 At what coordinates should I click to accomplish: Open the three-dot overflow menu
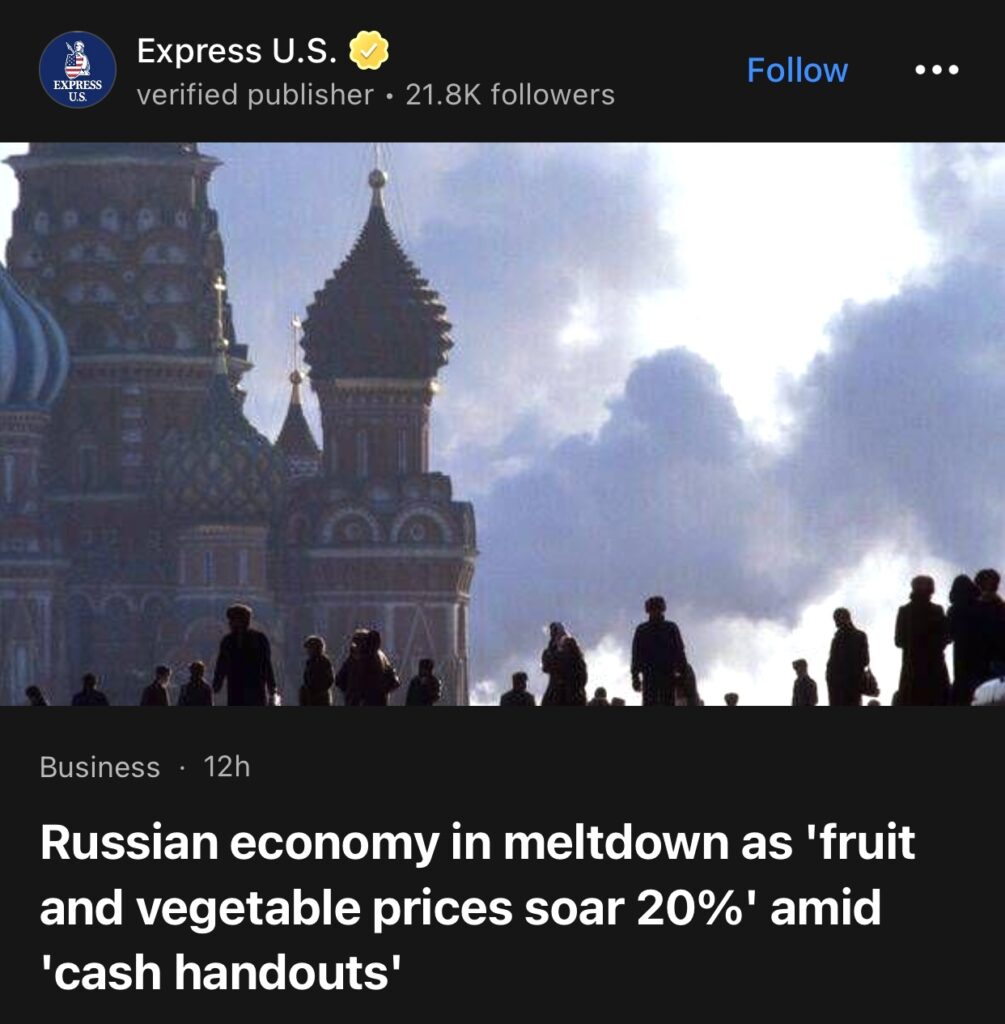point(937,70)
